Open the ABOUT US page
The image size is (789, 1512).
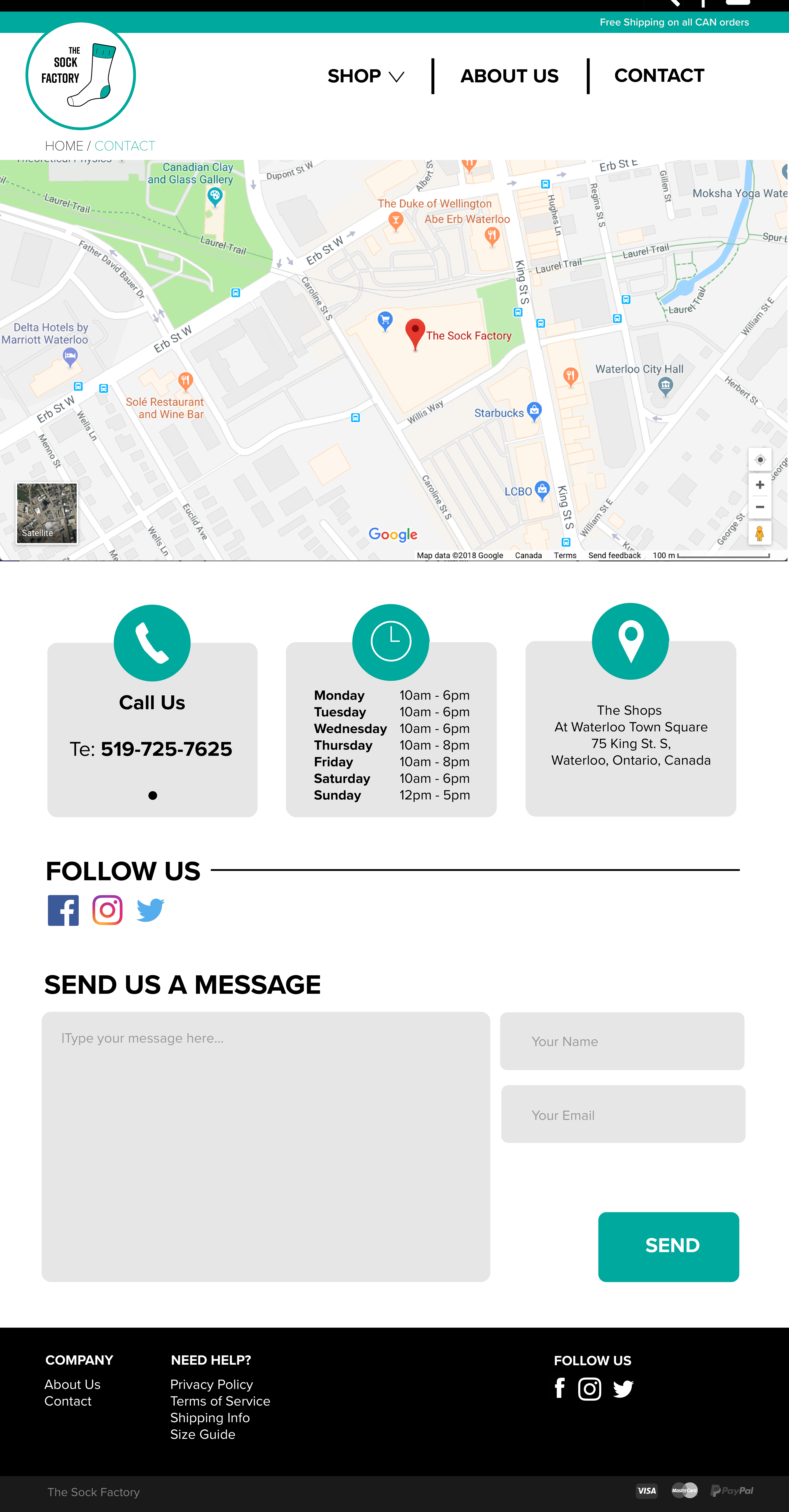[x=509, y=76]
